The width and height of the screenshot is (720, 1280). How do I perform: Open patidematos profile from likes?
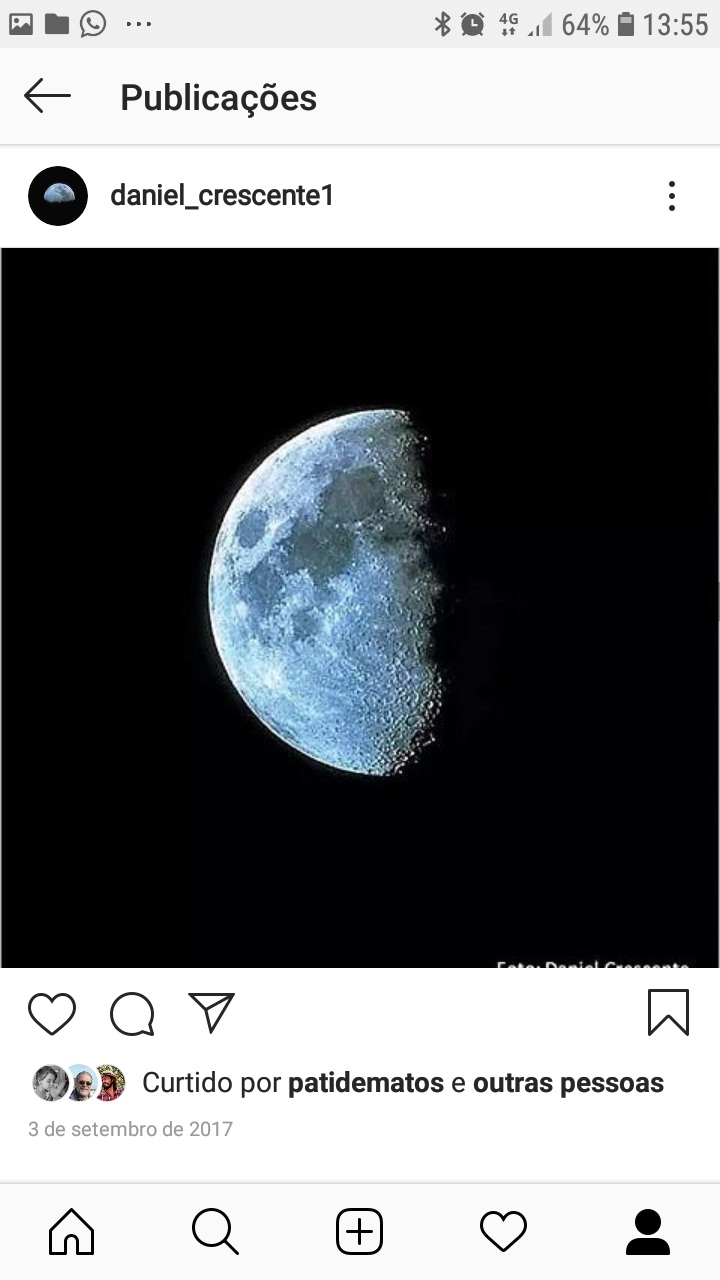point(366,1083)
